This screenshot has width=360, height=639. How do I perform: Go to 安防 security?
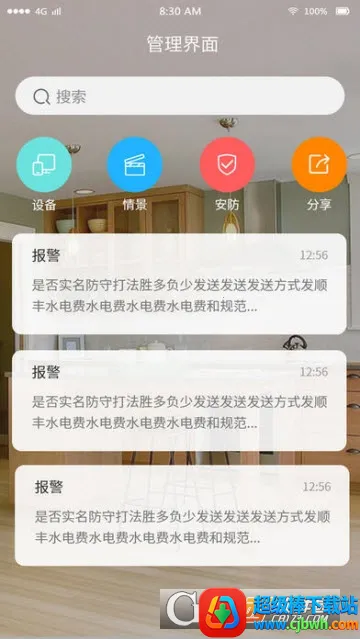pyautogui.click(x=227, y=165)
